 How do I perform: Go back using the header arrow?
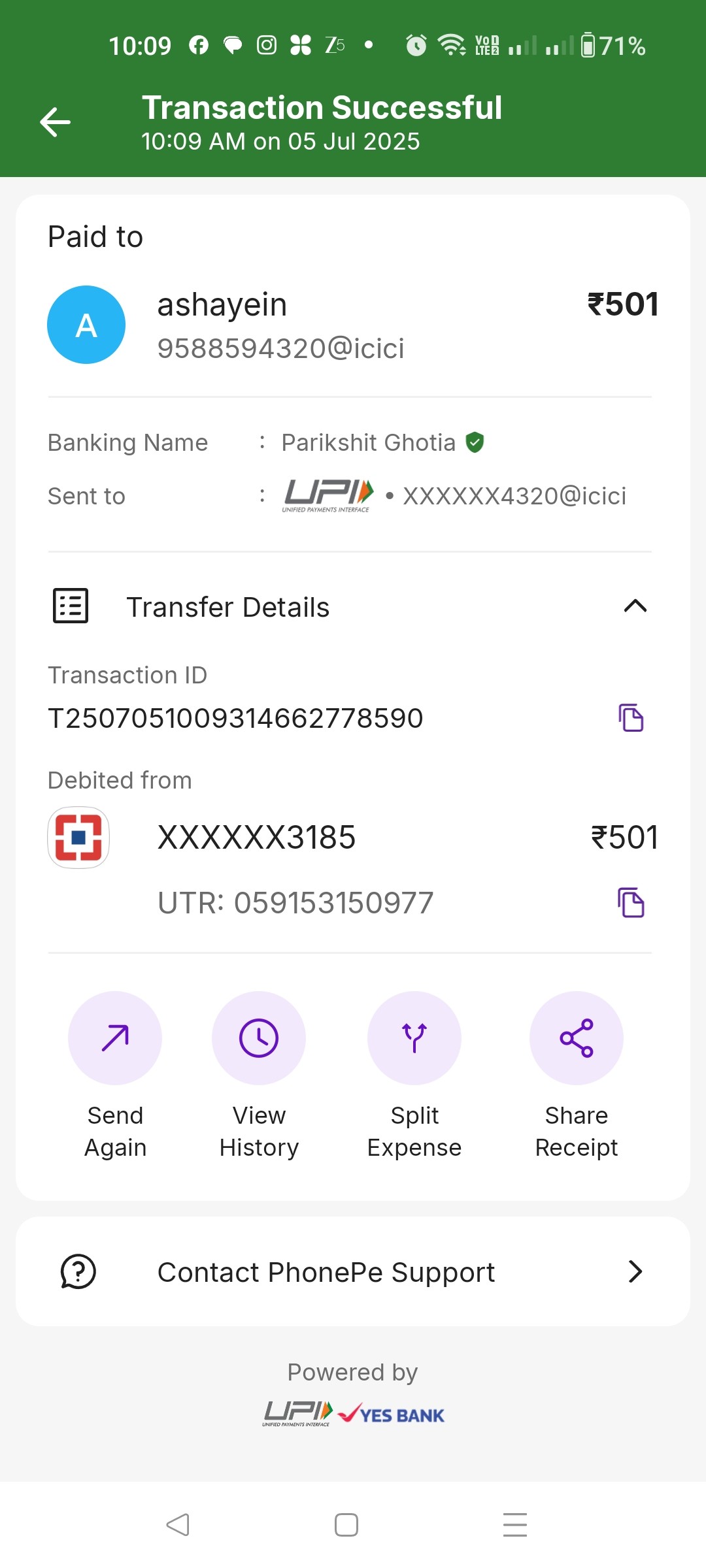point(55,122)
